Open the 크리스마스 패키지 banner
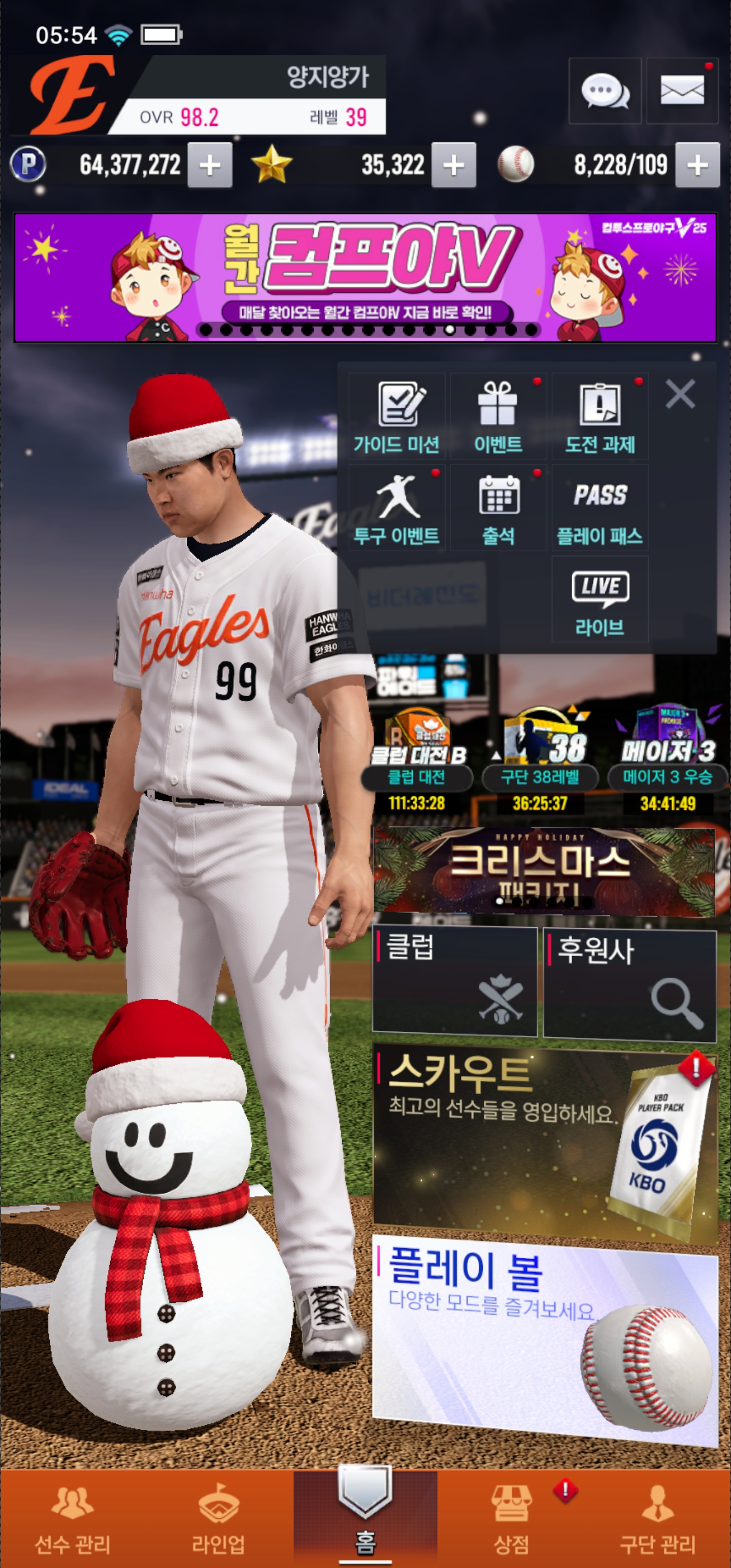Image resolution: width=731 pixels, height=1568 pixels. click(x=543, y=870)
